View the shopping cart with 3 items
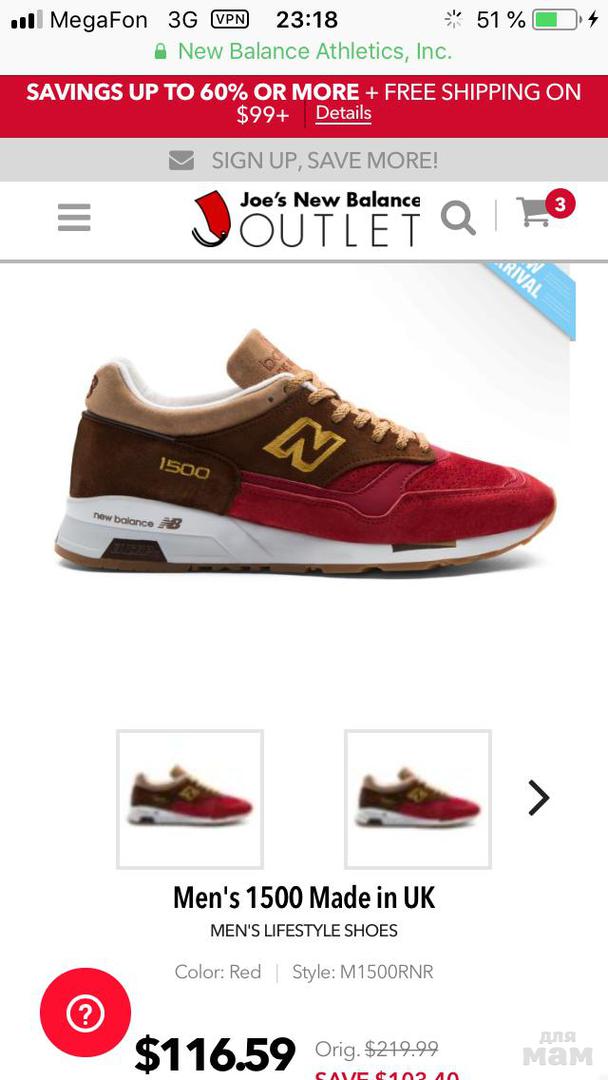This screenshot has height=1080, width=608. 536,212
